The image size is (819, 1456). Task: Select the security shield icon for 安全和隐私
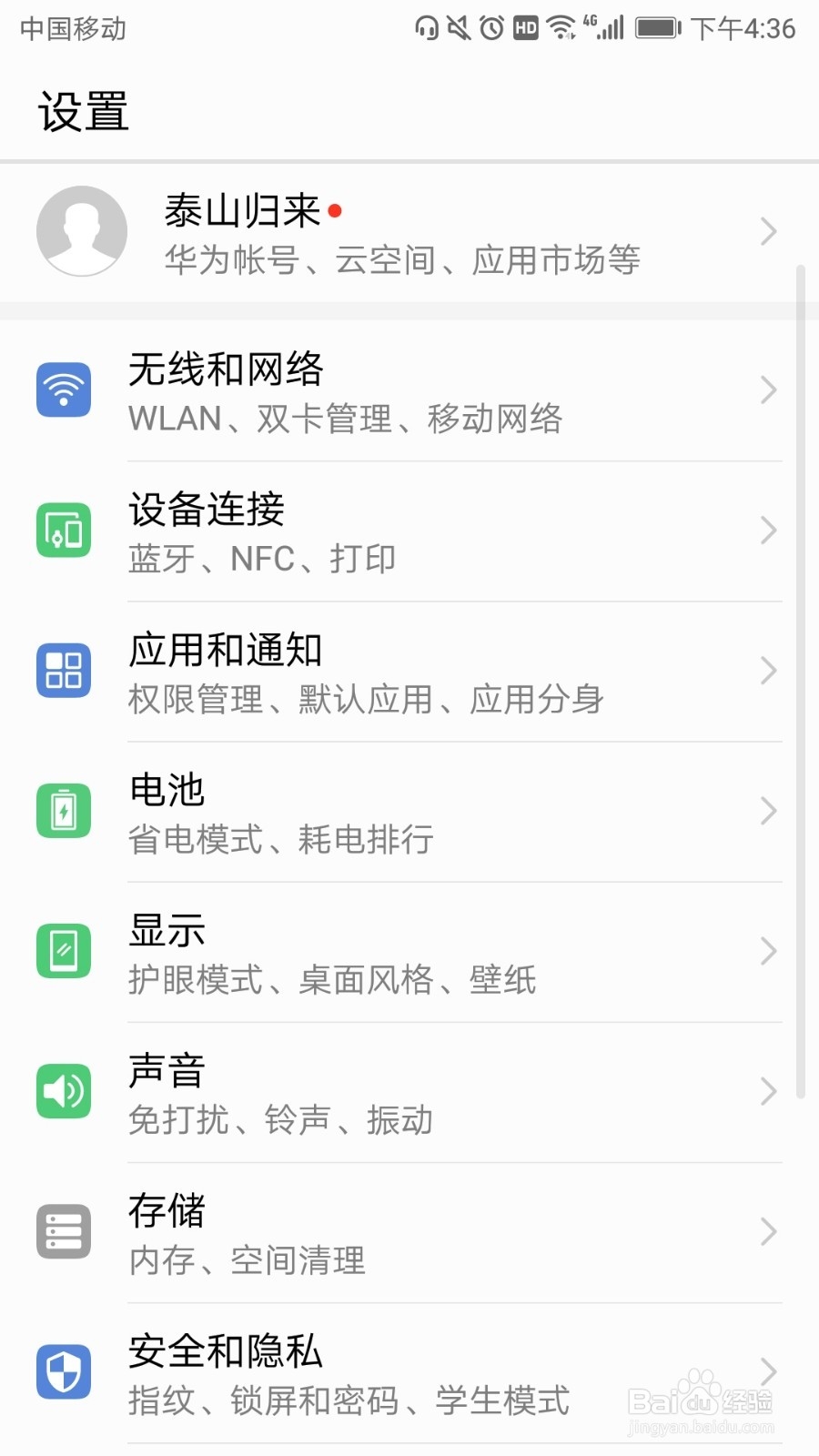click(63, 1372)
